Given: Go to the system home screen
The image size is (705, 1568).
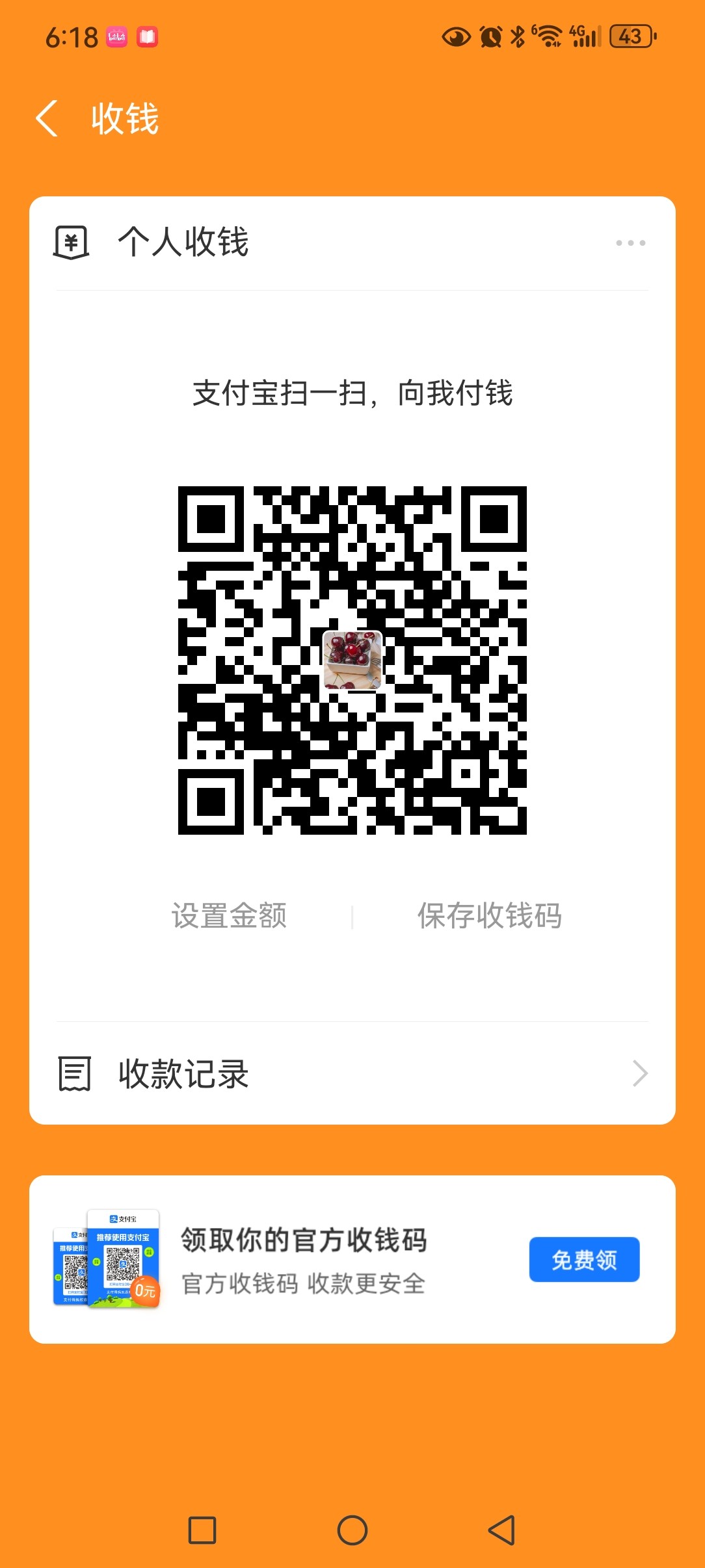Looking at the screenshot, I should click(352, 1530).
